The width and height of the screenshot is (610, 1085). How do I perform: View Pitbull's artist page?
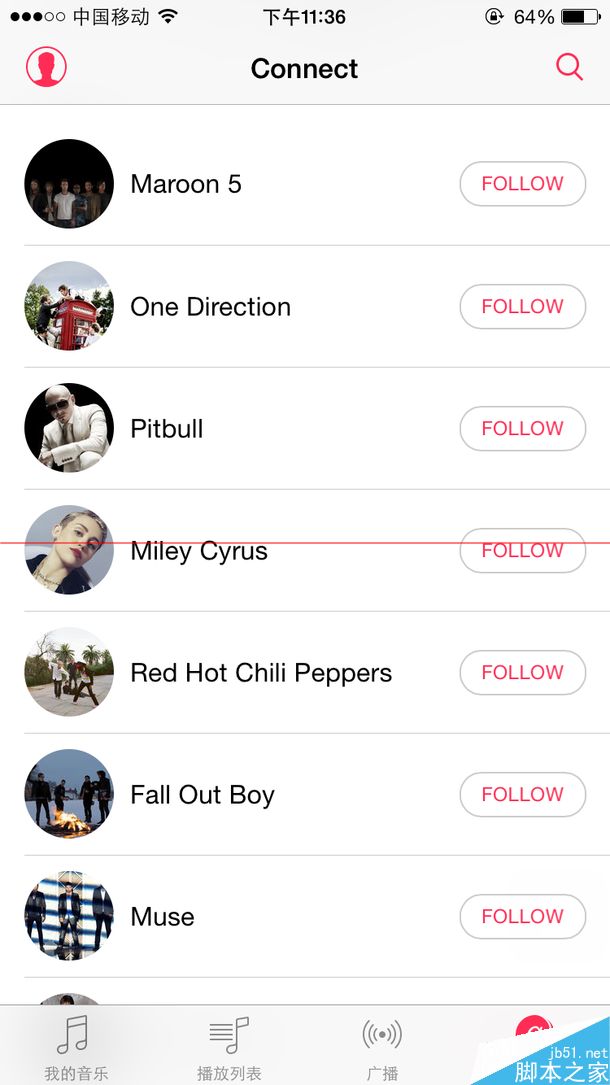point(167,428)
